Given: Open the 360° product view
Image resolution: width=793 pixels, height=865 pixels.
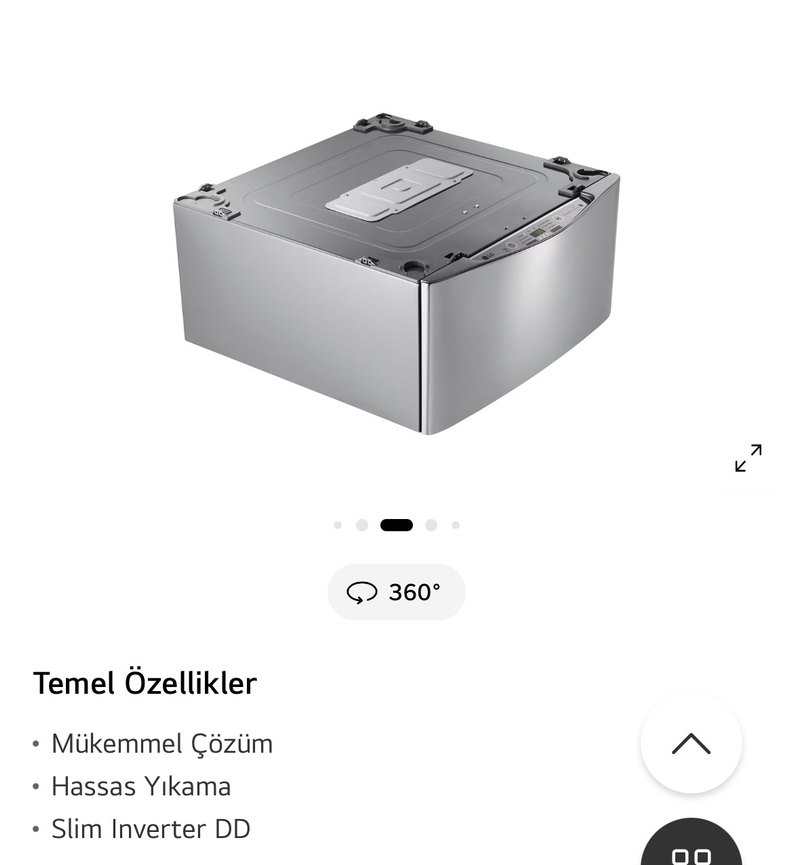Looking at the screenshot, I should [x=396, y=592].
